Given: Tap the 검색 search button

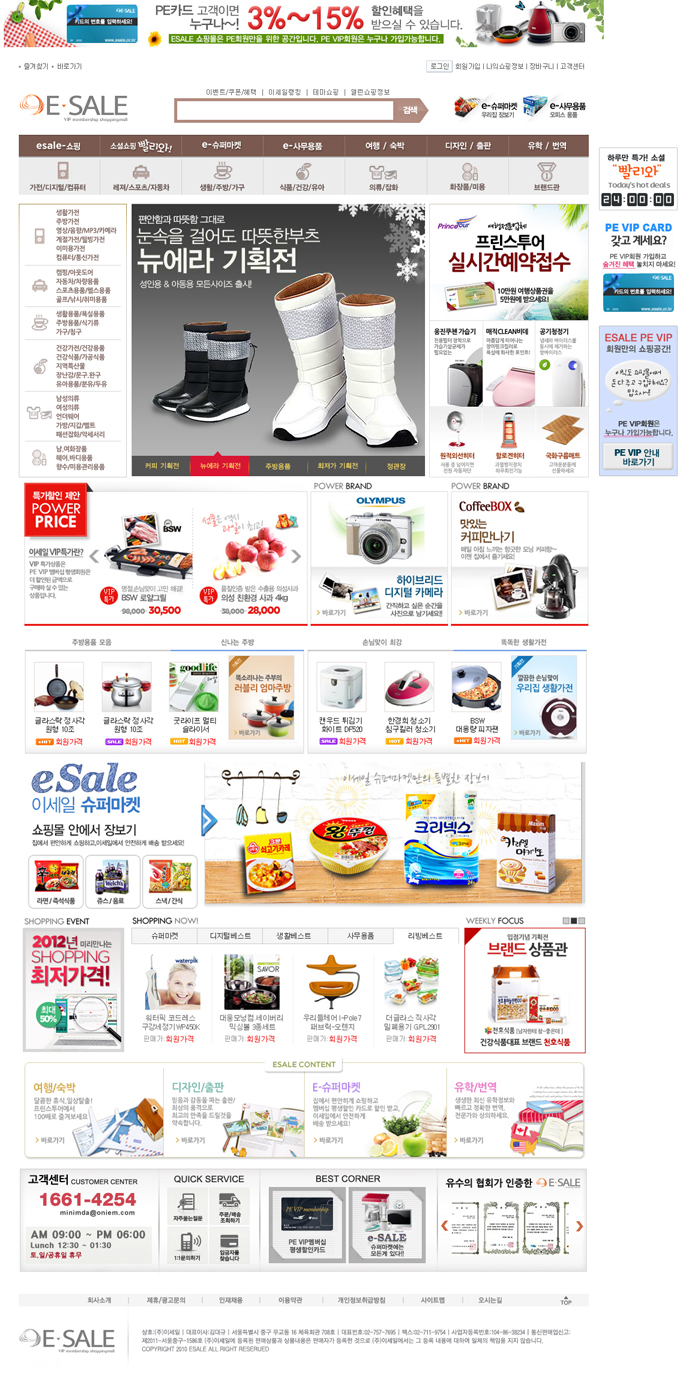Looking at the screenshot, I should (x=411, y=111).
